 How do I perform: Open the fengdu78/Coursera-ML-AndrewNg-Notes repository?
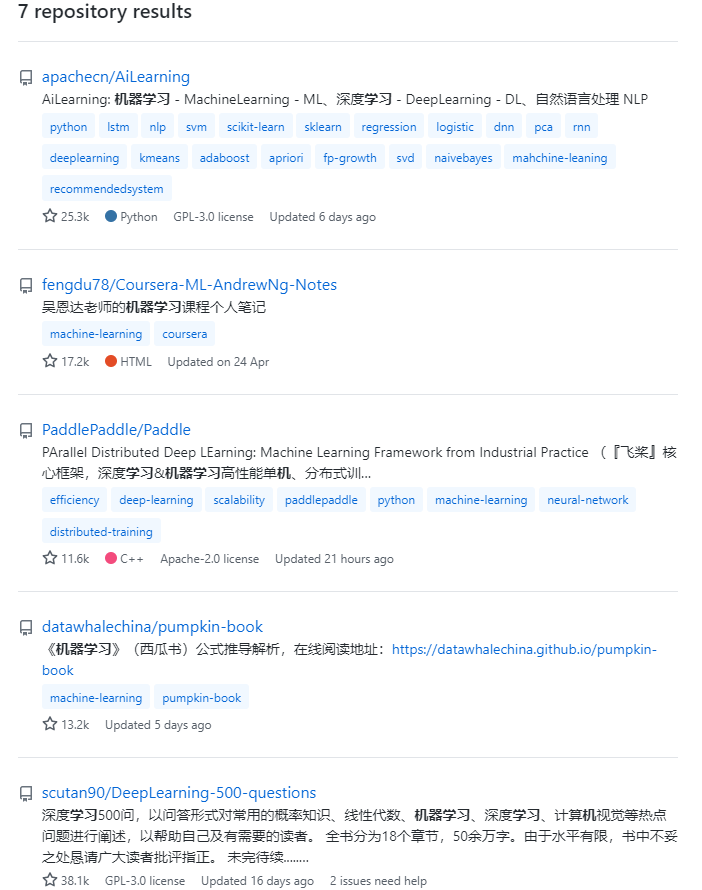(189, 285)
